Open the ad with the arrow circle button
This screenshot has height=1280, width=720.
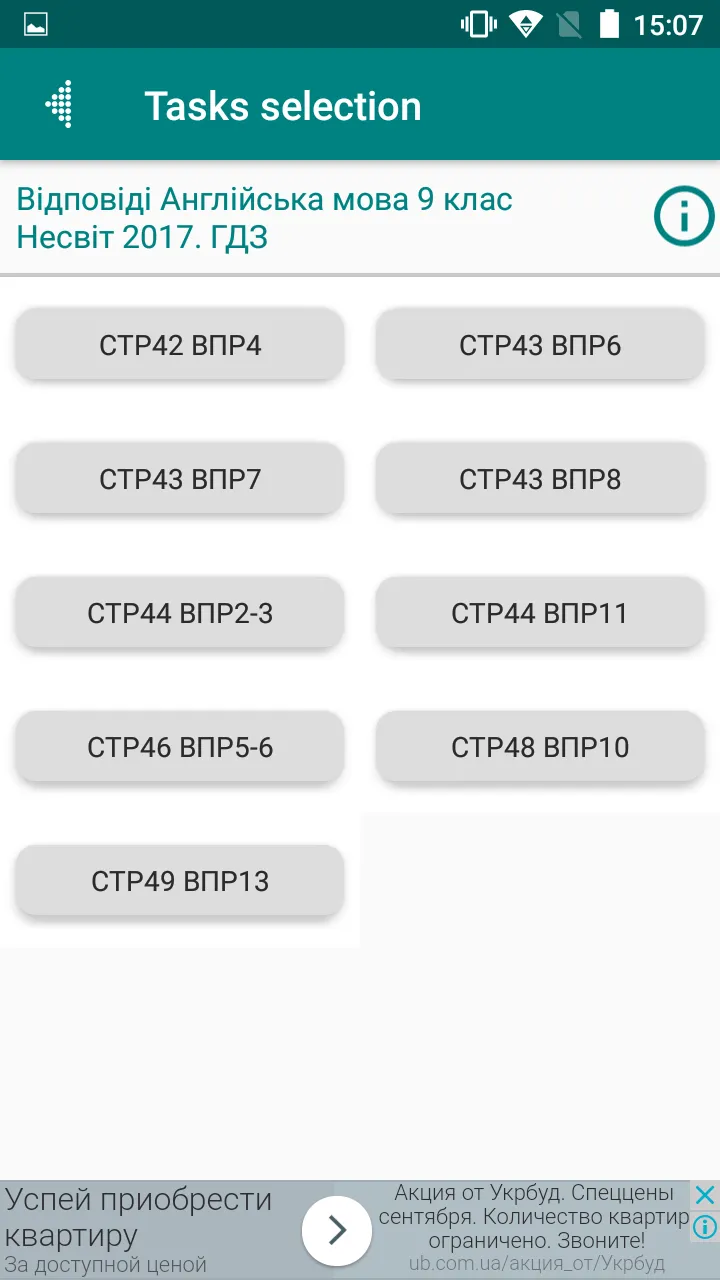(x=337, y=1230)
